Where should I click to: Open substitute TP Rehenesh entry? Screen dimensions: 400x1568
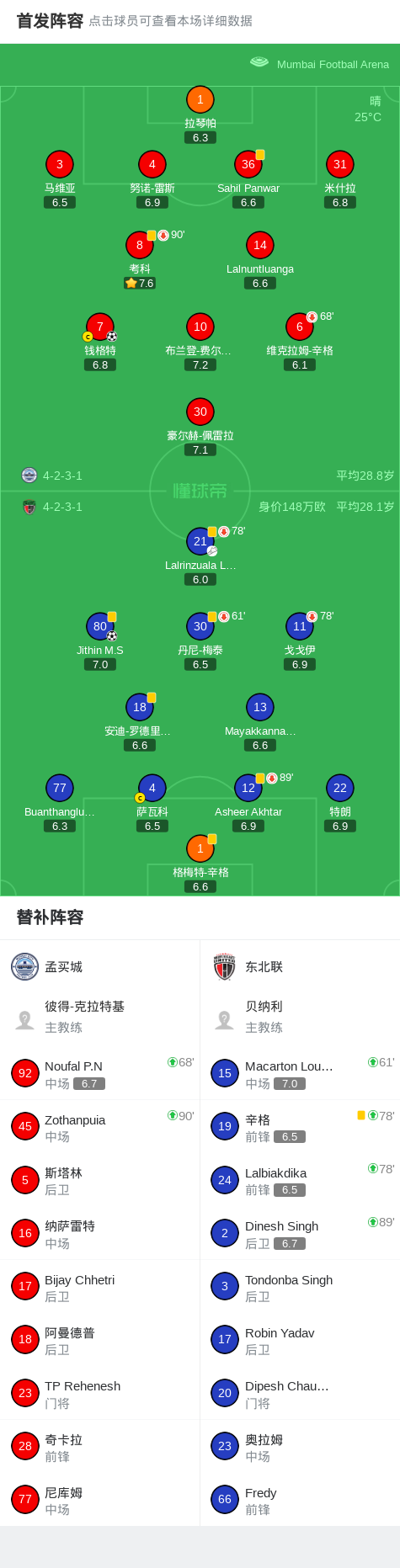pyautogui.click(x=100, y=1393)
